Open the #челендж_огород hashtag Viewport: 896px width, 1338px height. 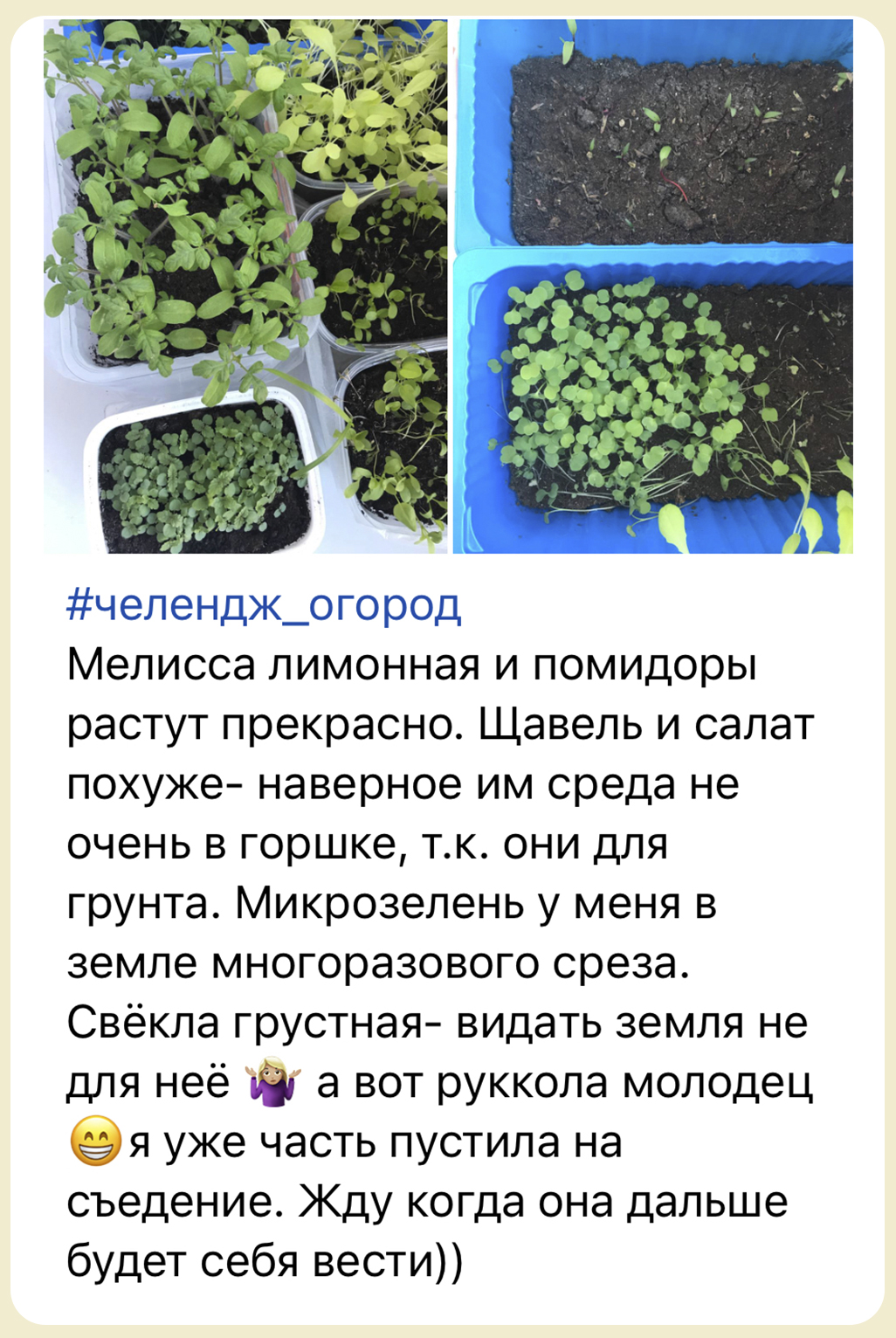[263, 604]
